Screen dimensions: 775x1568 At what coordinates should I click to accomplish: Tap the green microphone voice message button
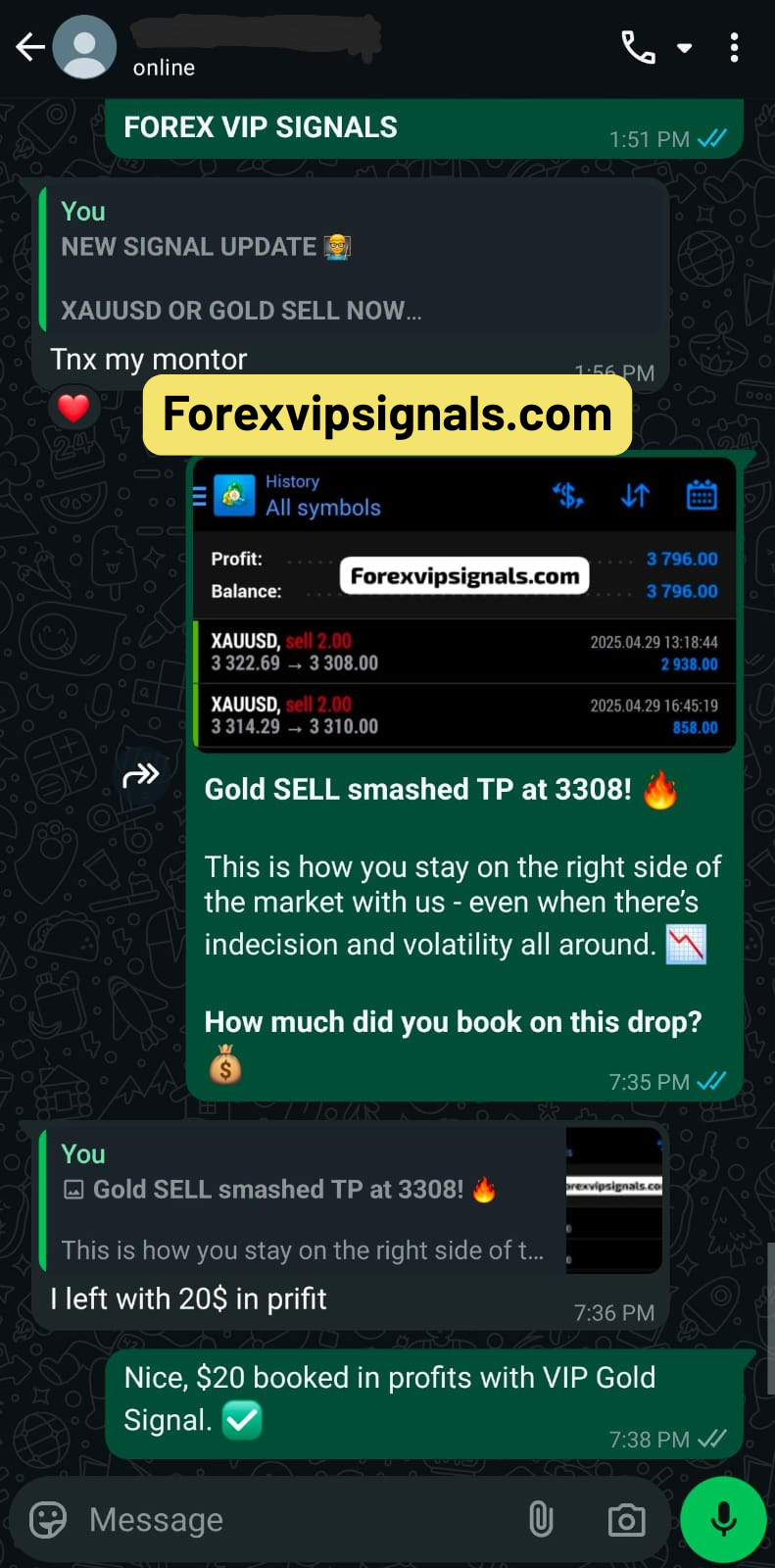pyautogui.click(x=723, y=1519)
